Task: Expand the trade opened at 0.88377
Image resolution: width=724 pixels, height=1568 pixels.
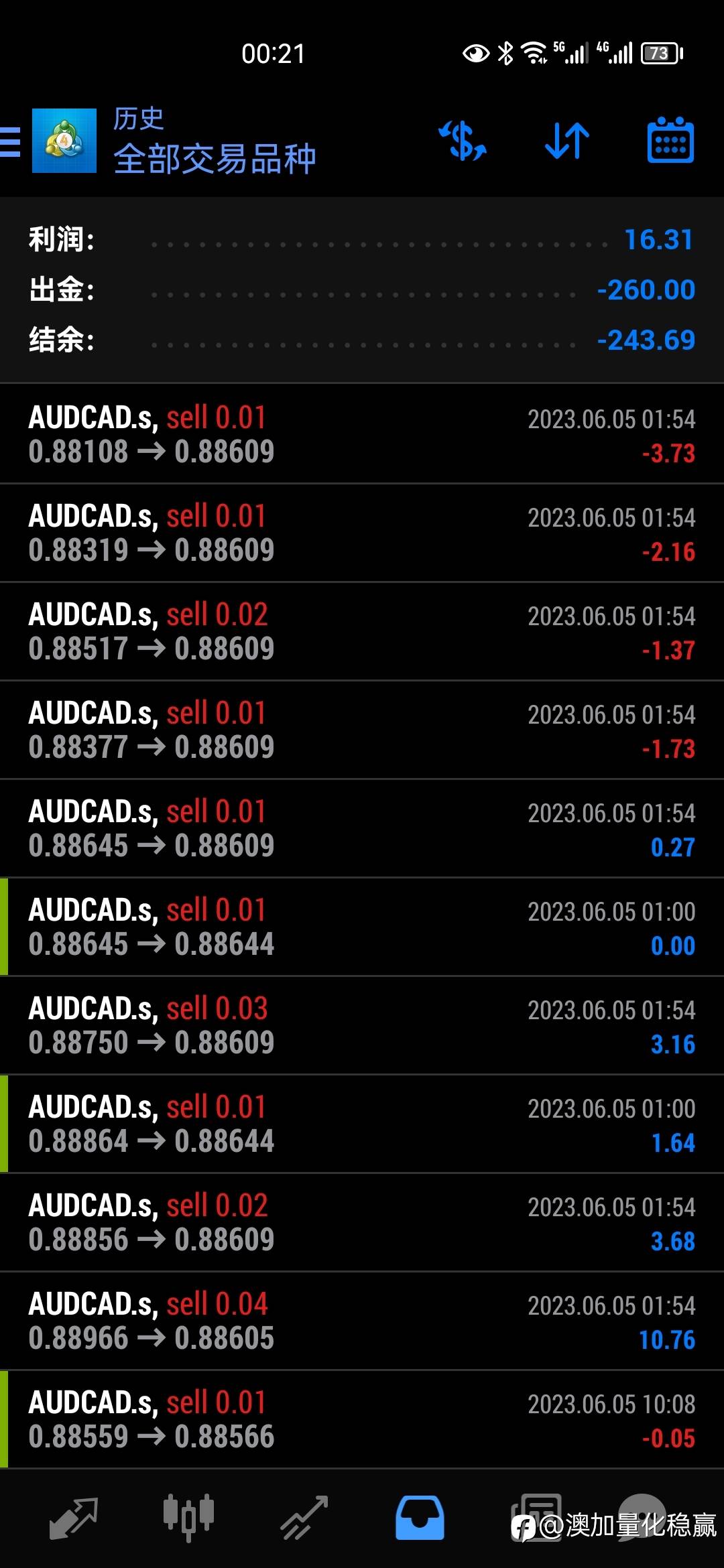Action: (362, 730)
